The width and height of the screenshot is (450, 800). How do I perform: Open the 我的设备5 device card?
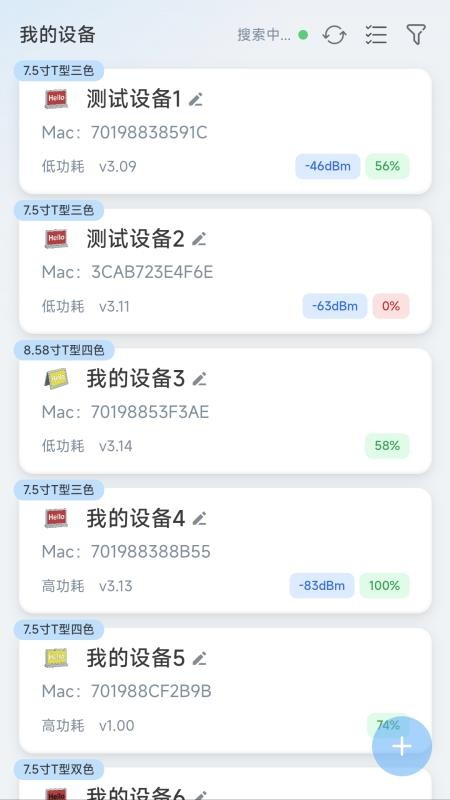[225, 690]
